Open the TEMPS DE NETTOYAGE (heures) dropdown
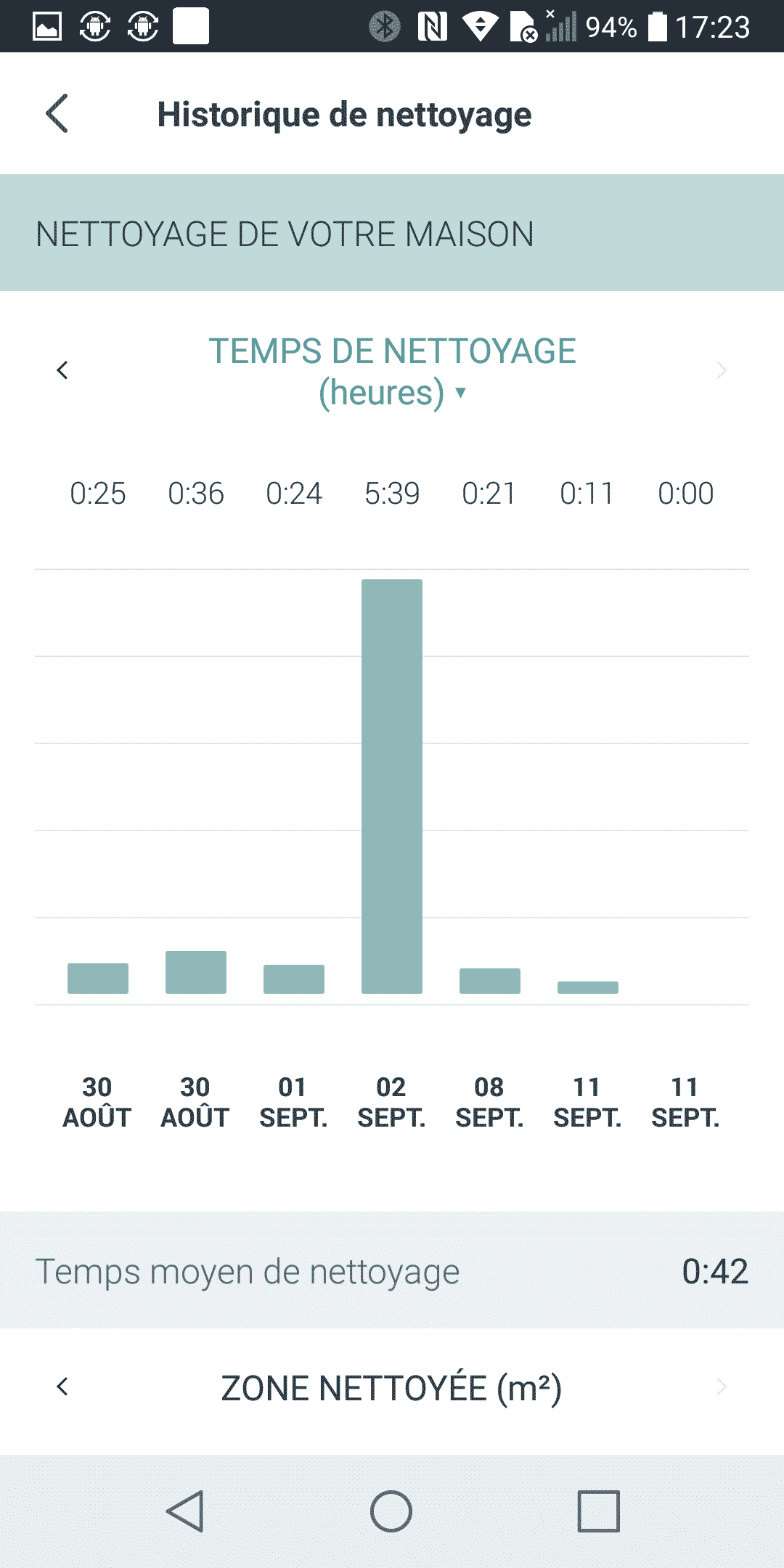 (x=392, y=372)
